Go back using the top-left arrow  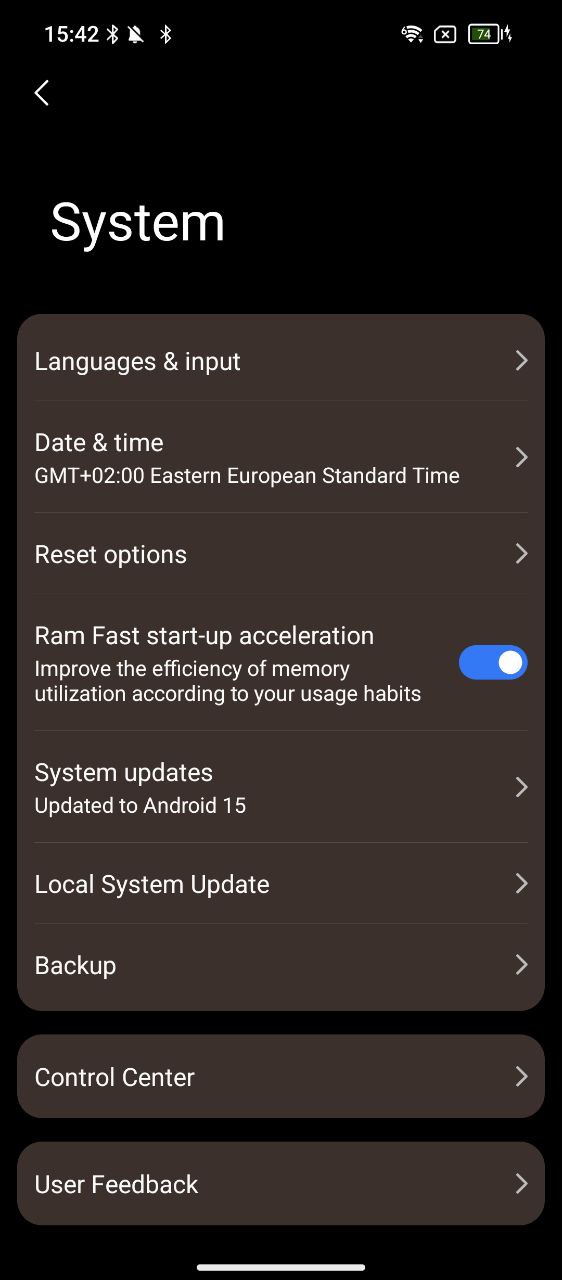(x=41, y=93)
